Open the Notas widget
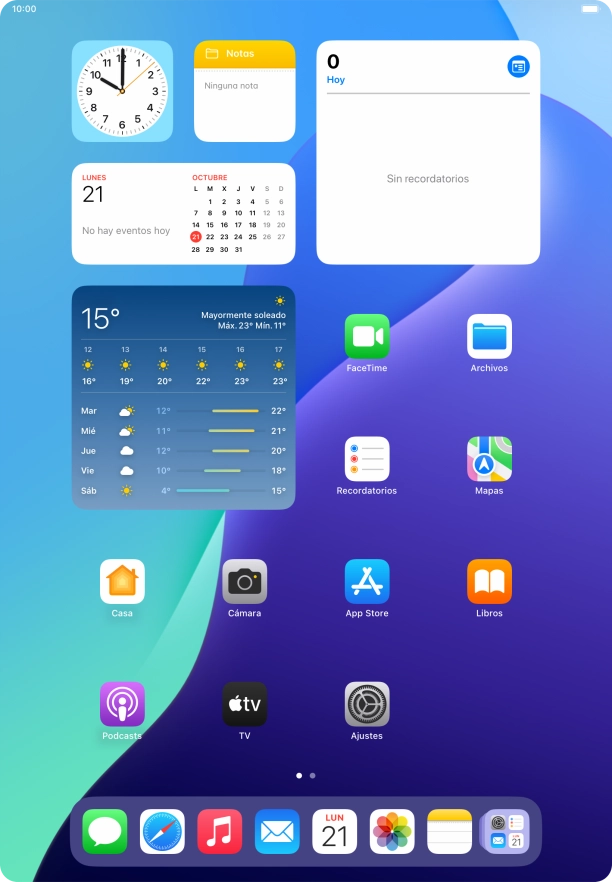This screenshot has height=882, width=612. (244, 91)
